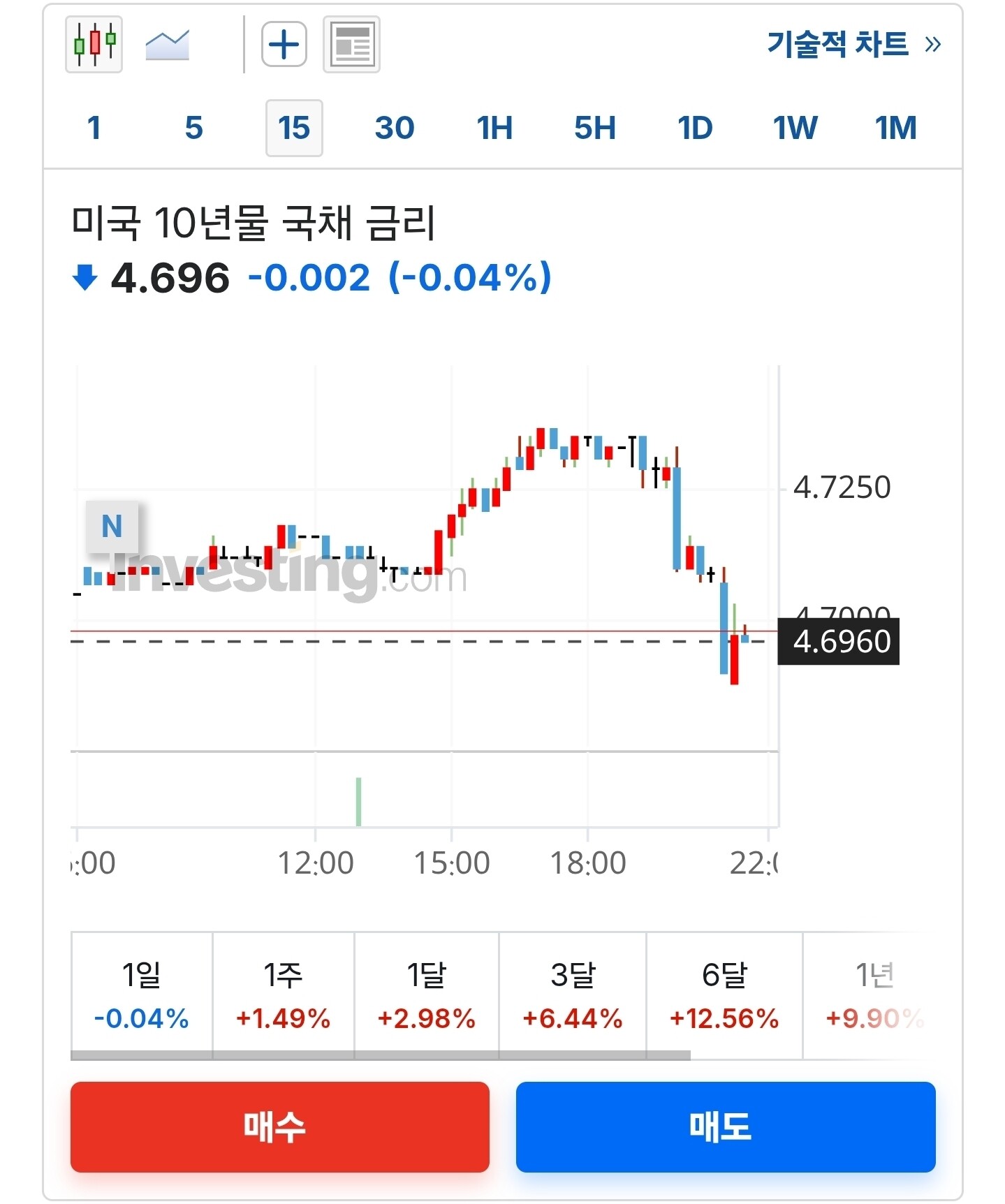This screenshot has height=1204, width=1005.
Task: Choose the 15 minute interval
Action: (x=294, y=128)
